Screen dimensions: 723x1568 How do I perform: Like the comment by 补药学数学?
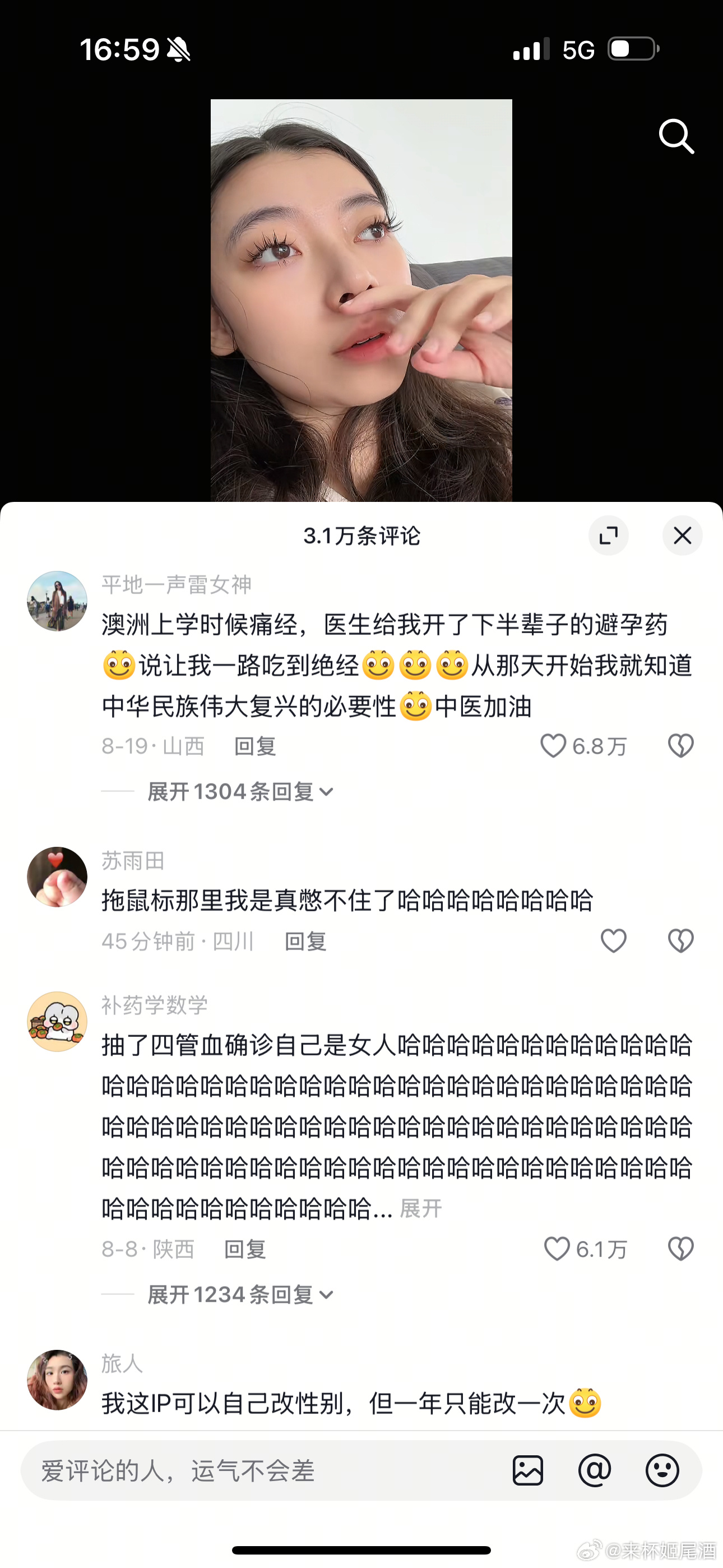[x=557, y=1249]
